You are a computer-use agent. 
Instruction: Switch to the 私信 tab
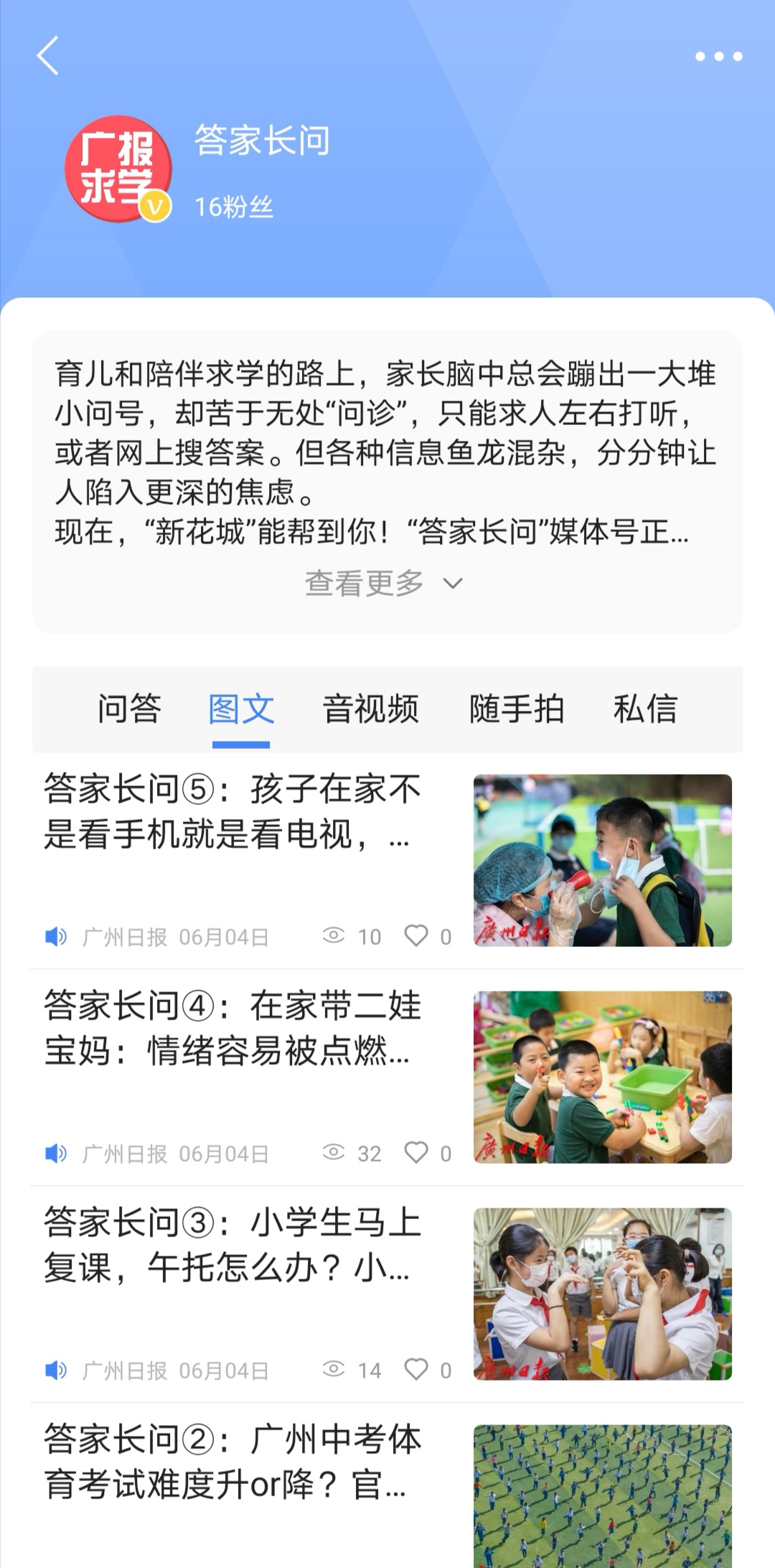click(645, 709)
